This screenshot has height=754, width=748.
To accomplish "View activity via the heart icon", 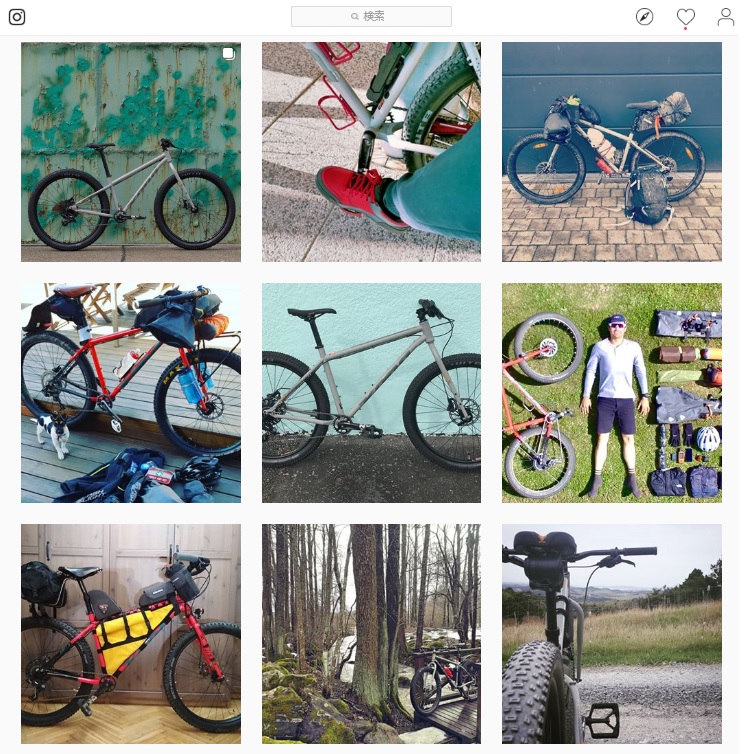I will coord(685,17).
